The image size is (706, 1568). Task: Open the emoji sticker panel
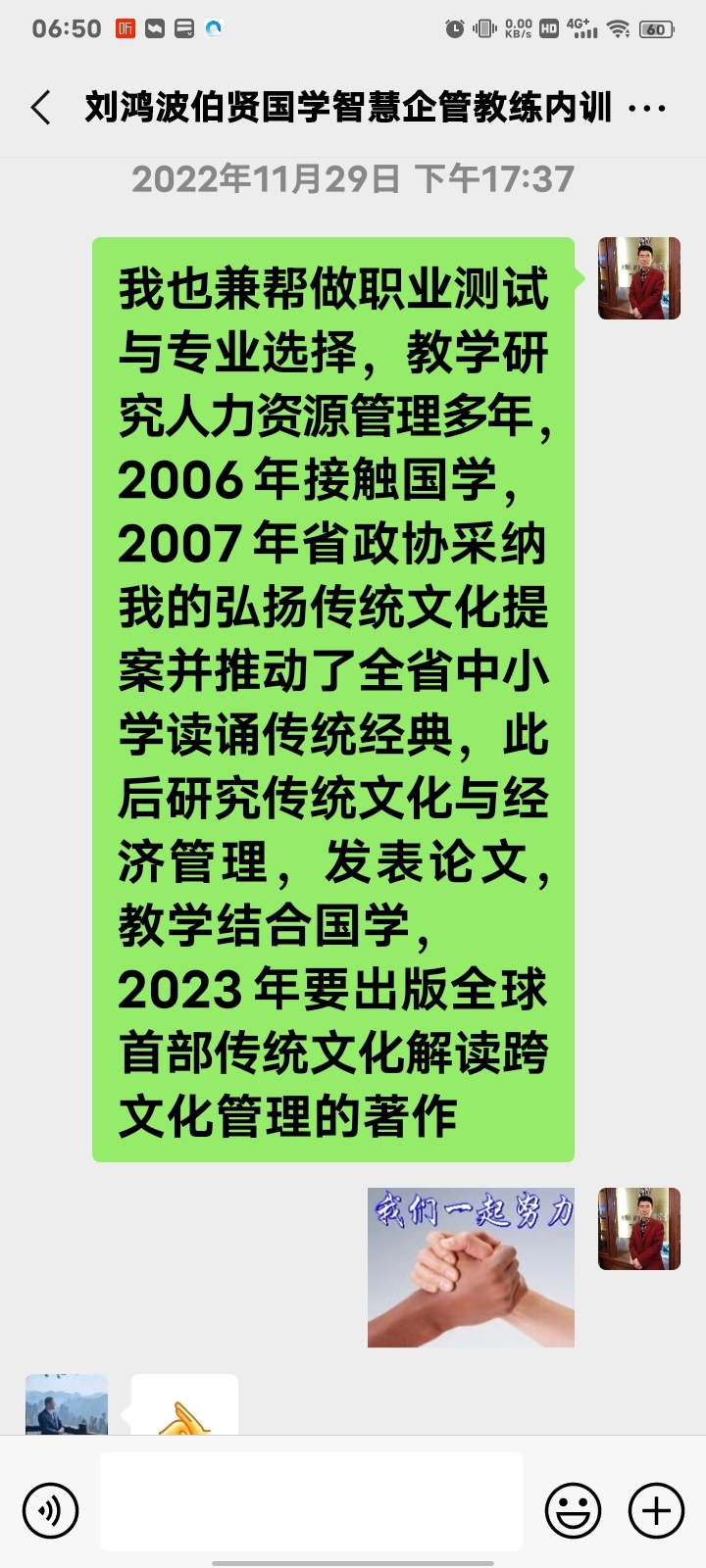[573, 1510]
